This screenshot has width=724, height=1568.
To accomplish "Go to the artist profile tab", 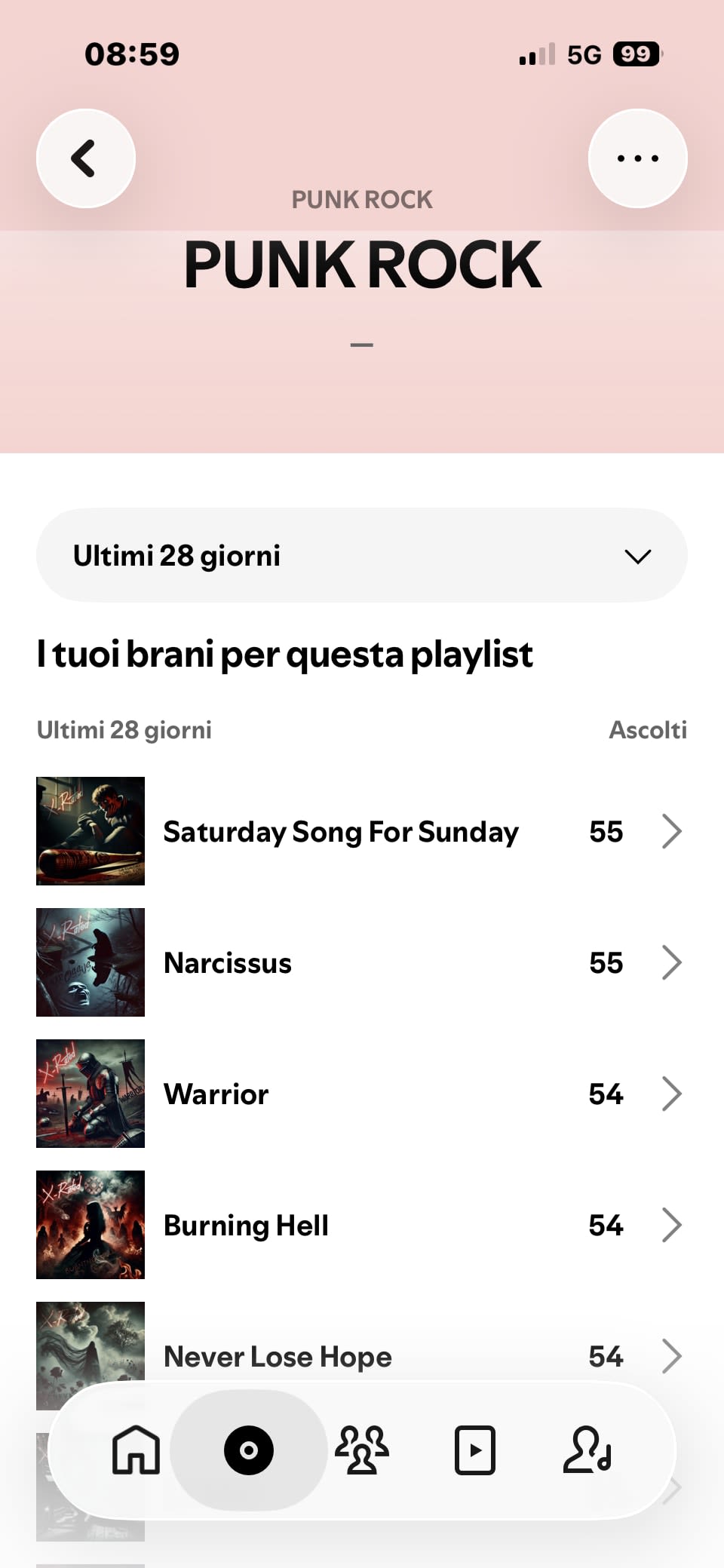I will (587, 1450).
